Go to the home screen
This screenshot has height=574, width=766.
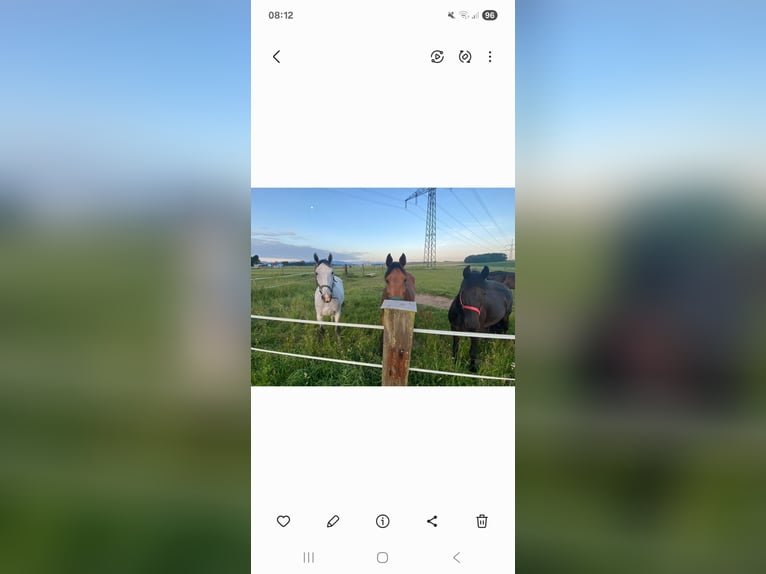pyautogui.click(x=382, y=557)
